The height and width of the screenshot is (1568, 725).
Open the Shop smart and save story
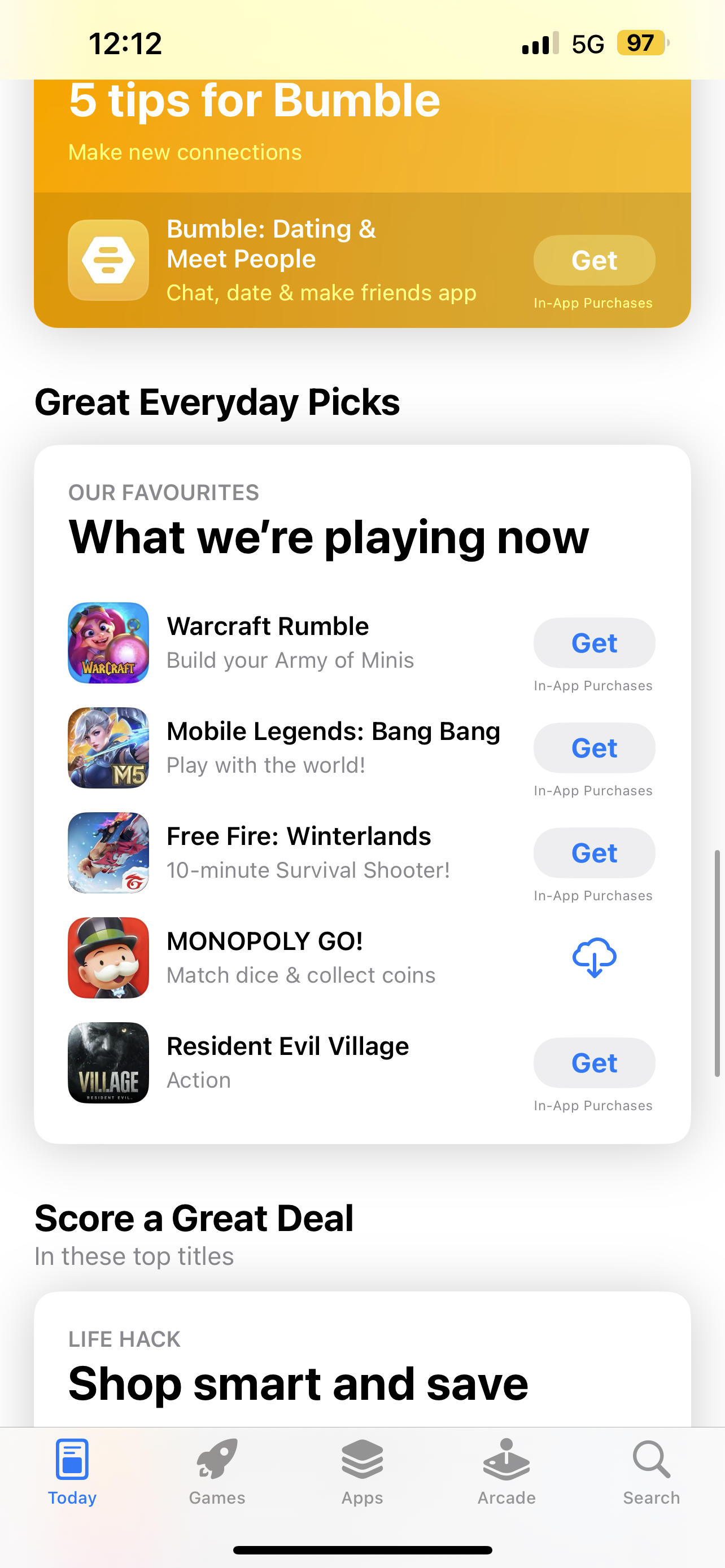click(x=298, y=1383)
